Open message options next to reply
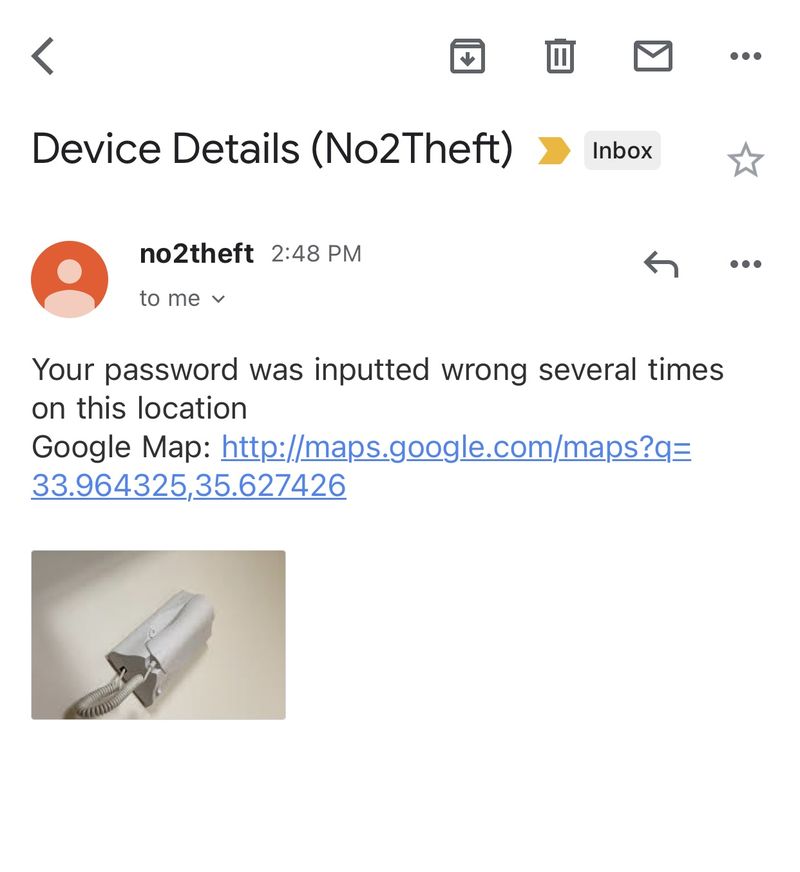800x872 pixels. 745,265
